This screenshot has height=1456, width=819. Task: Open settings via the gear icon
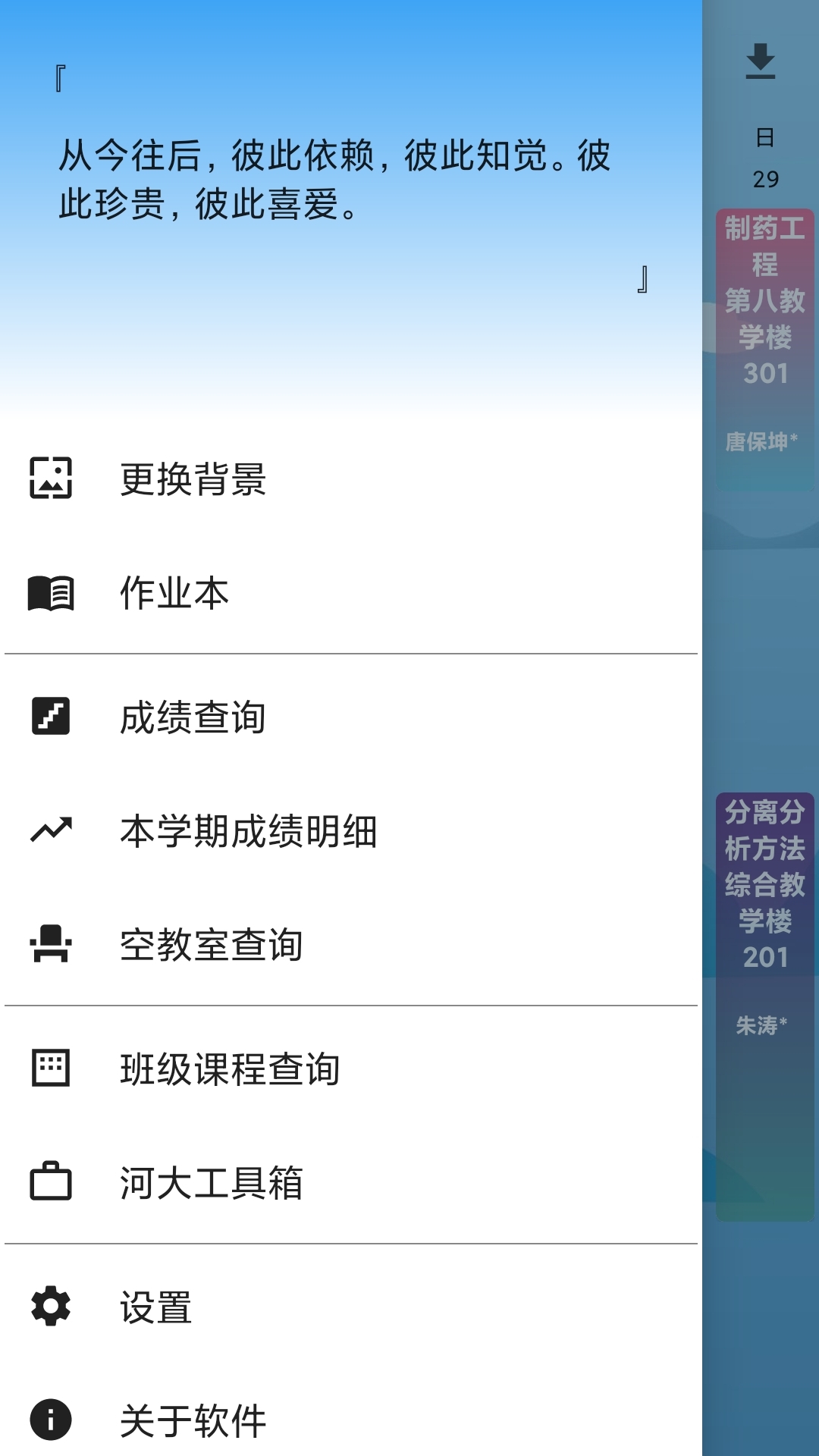coord(51,1307)
